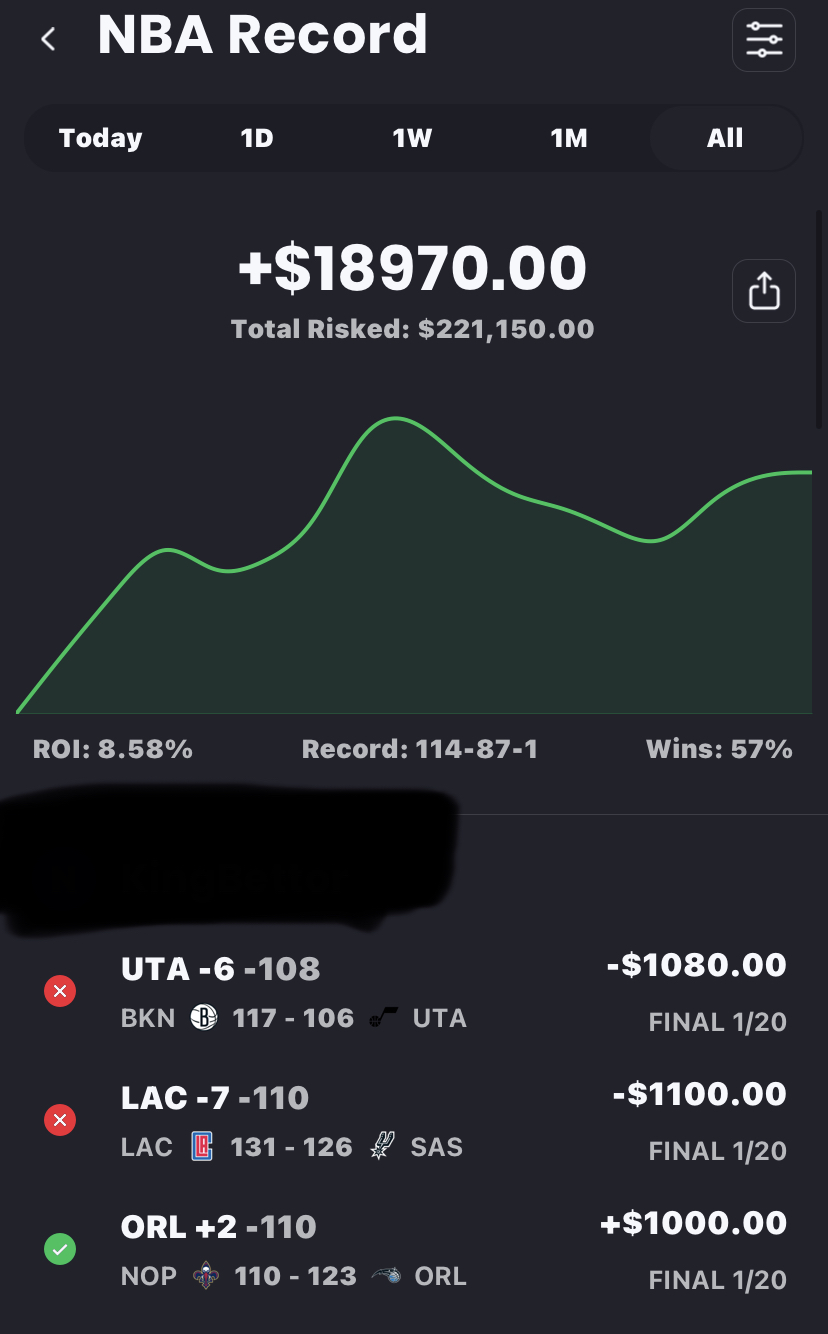828x1334 pixels.
Task: Switch to the Today range
Action: [x=100, y=138]
